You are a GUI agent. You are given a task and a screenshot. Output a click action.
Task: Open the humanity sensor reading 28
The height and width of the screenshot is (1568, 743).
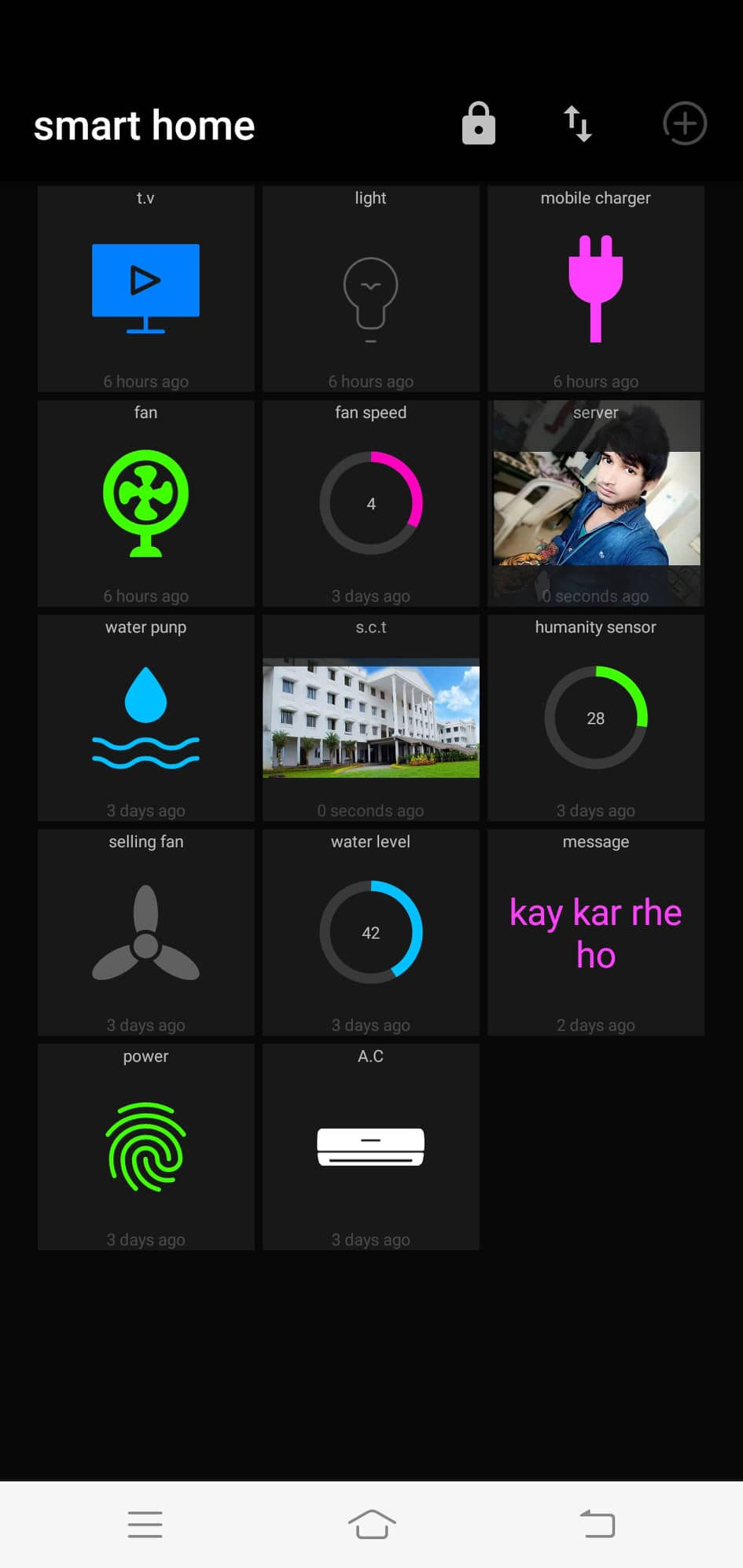[x=595, y=718]
